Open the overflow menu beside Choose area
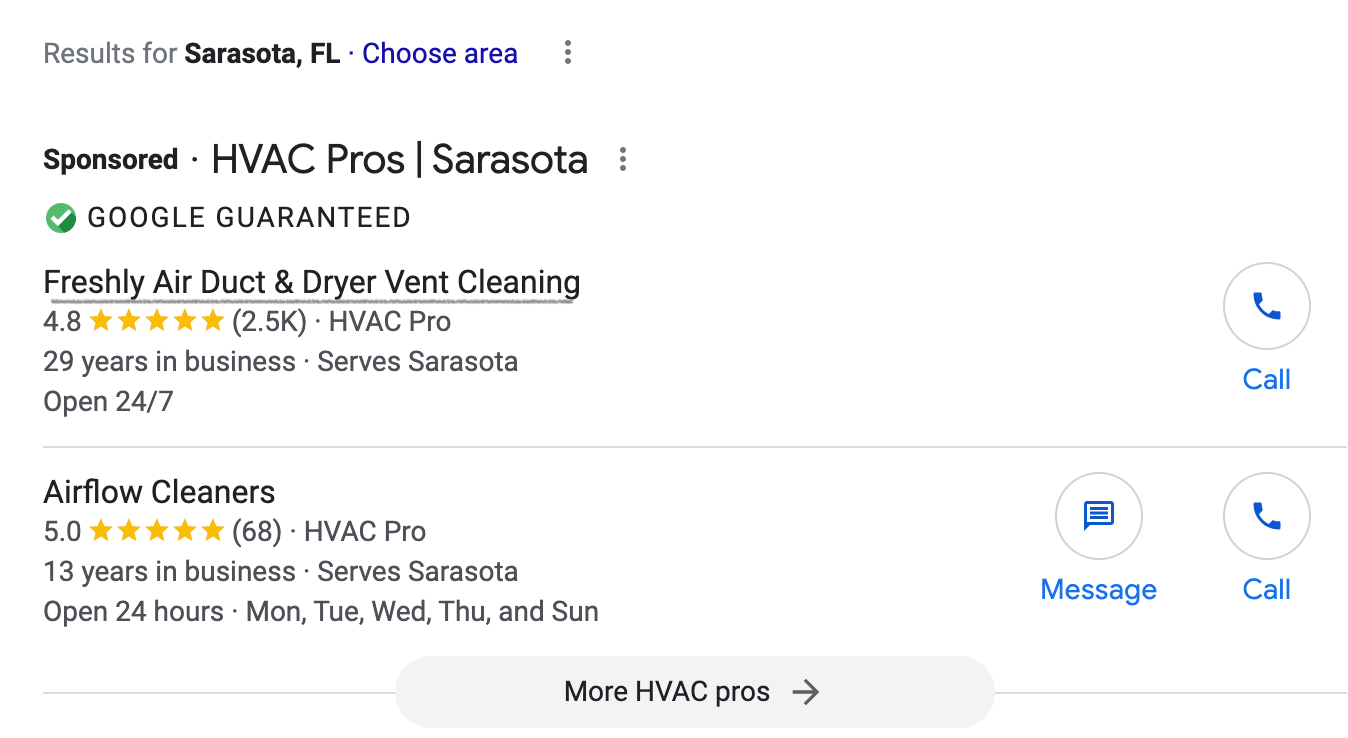1348x738 pixels. click(567, 52)
